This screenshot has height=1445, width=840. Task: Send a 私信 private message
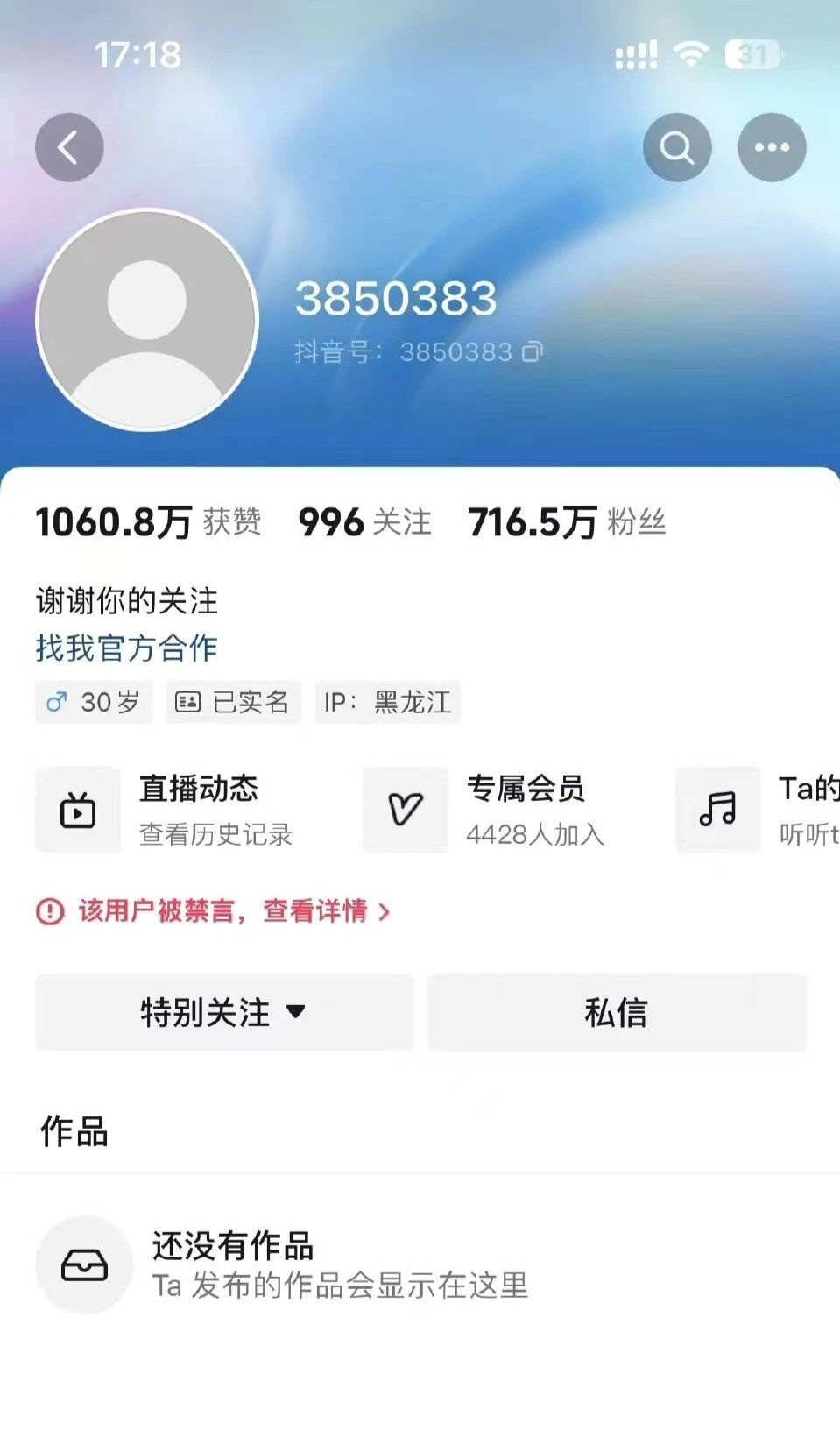click(x=617, y=1012)
